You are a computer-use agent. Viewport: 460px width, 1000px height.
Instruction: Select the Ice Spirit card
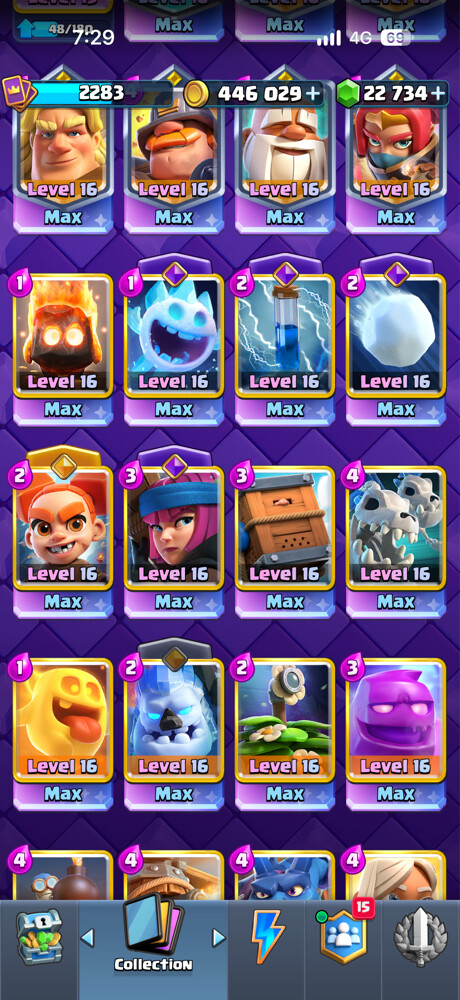tap(174, 349)
